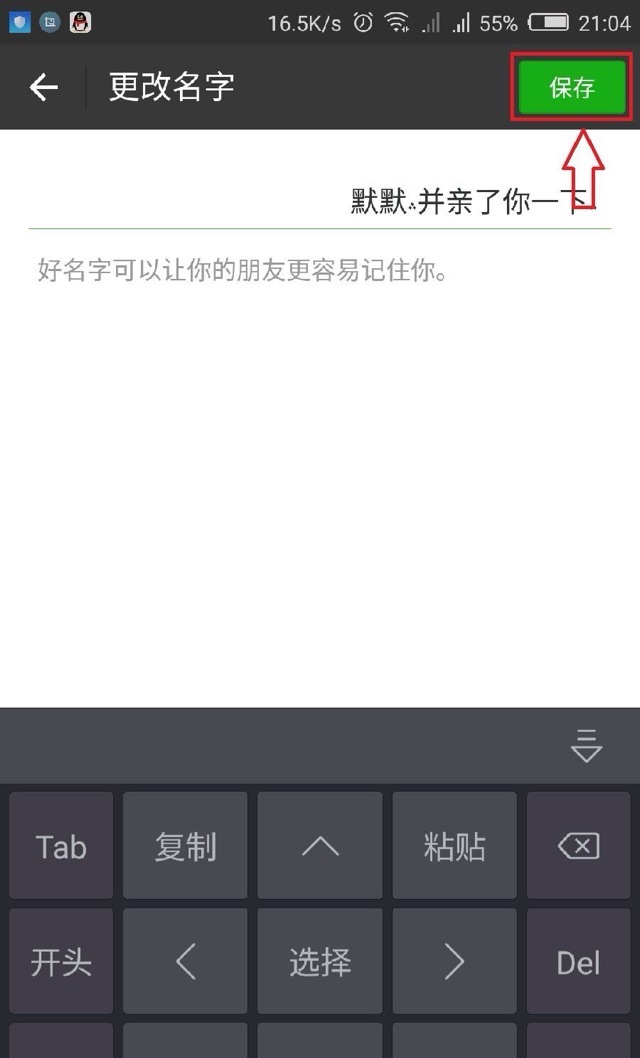Tap the 复制 copy key
Viewport: 640px width, 1058px height.
click(185, 847)
